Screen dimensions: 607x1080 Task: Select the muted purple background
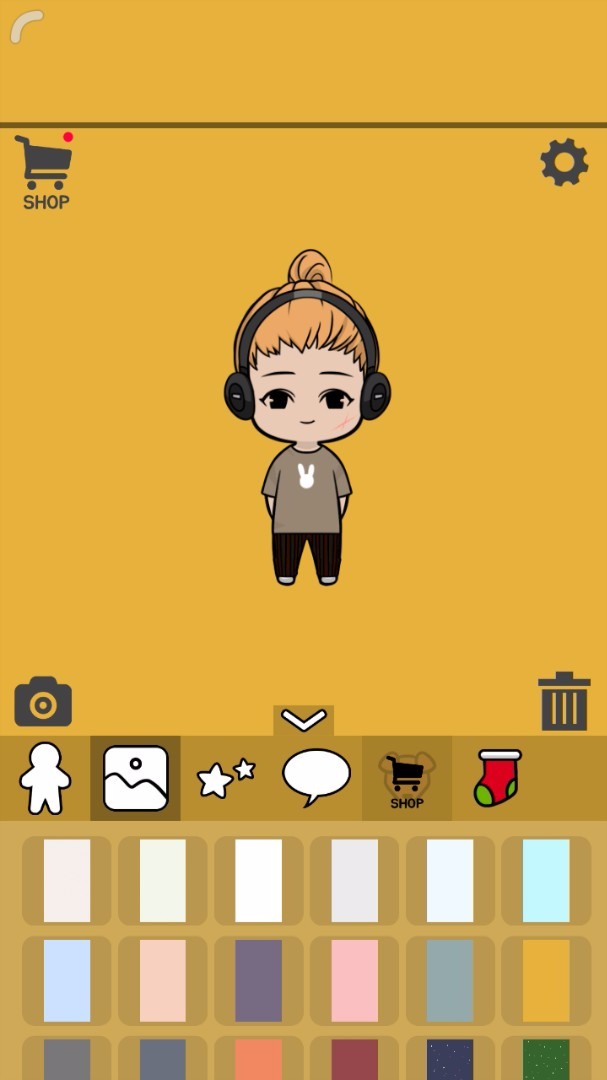coord(258,980)
